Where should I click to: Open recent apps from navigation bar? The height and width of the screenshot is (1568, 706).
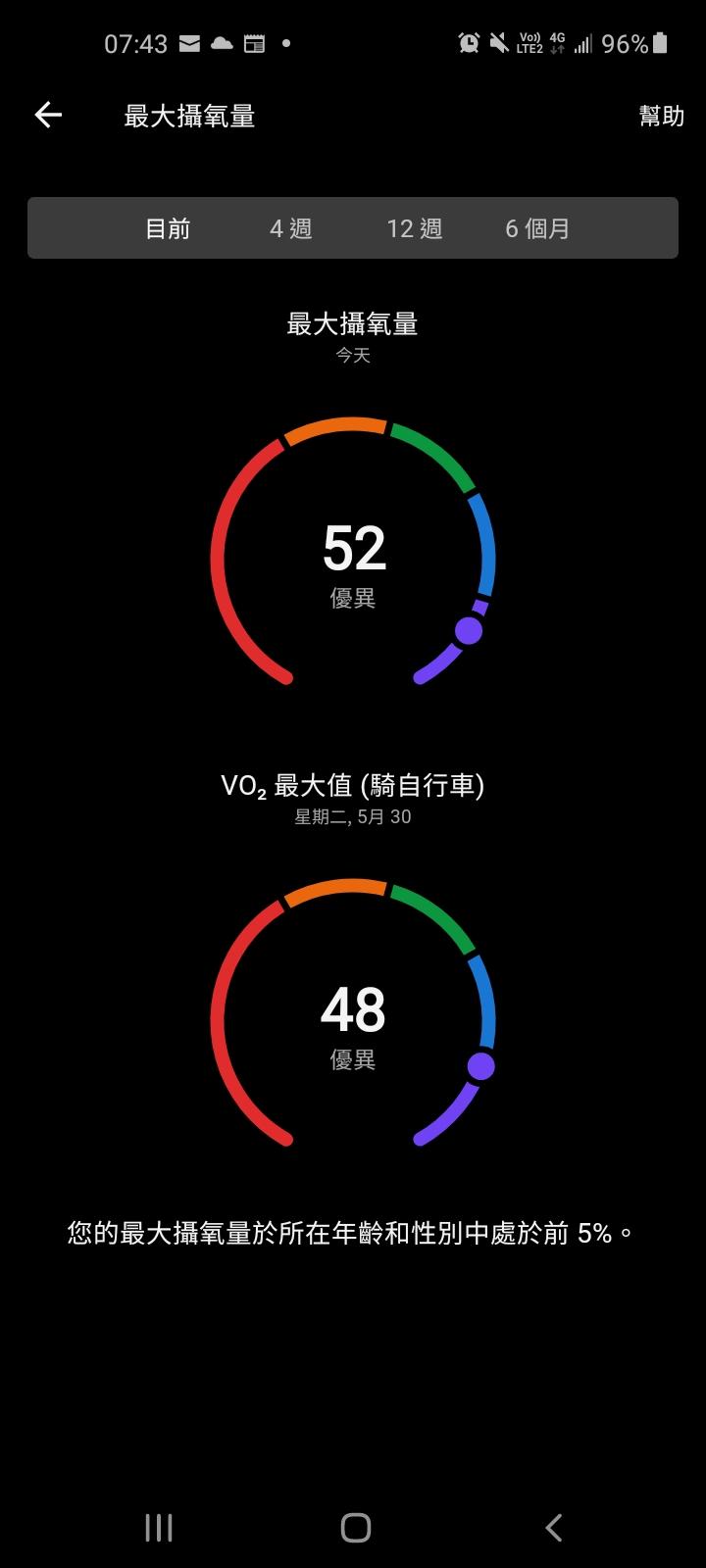[159, 1527]
